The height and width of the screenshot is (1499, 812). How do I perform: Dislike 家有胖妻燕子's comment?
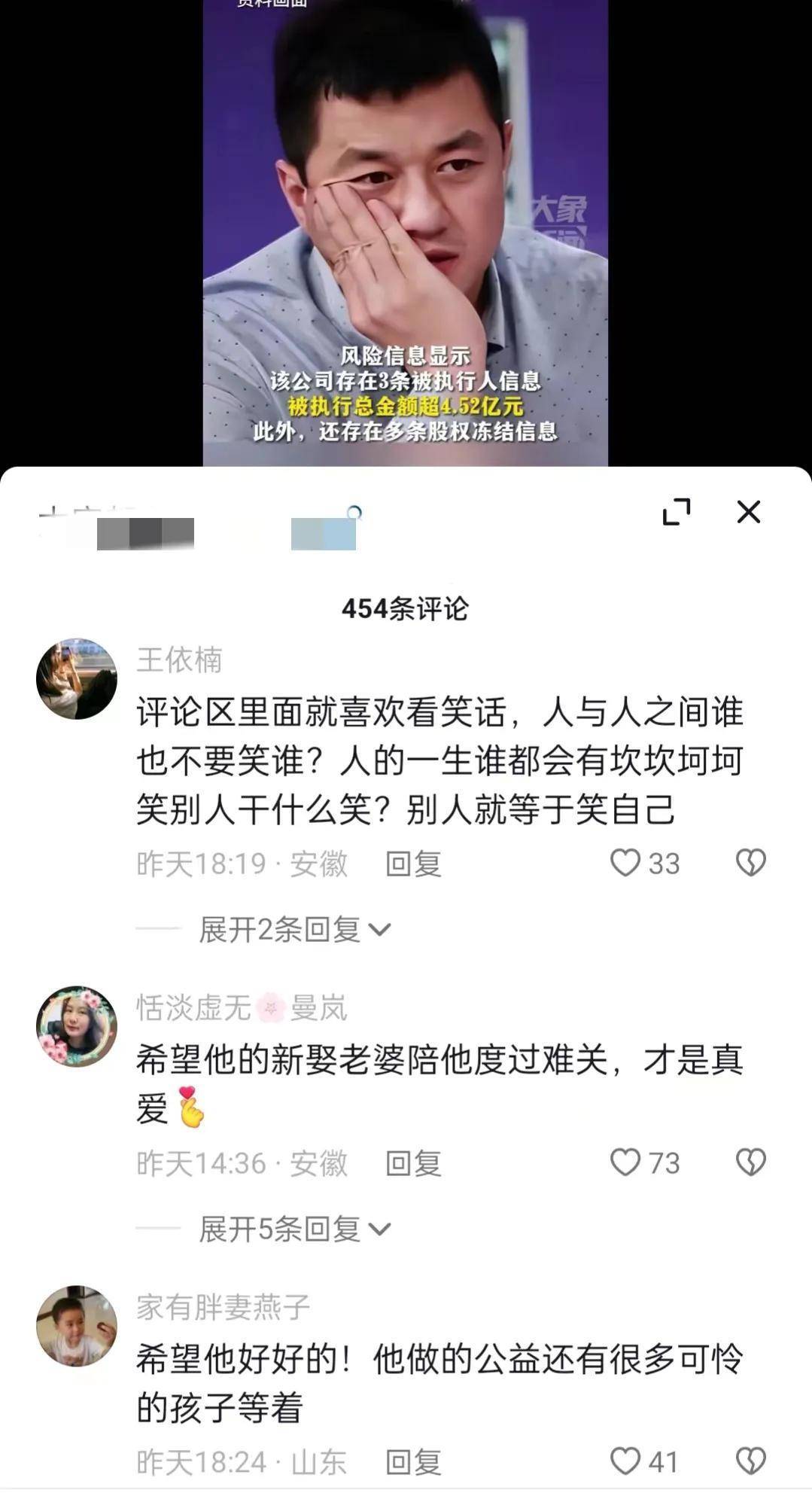click(x=750, y=1461)
